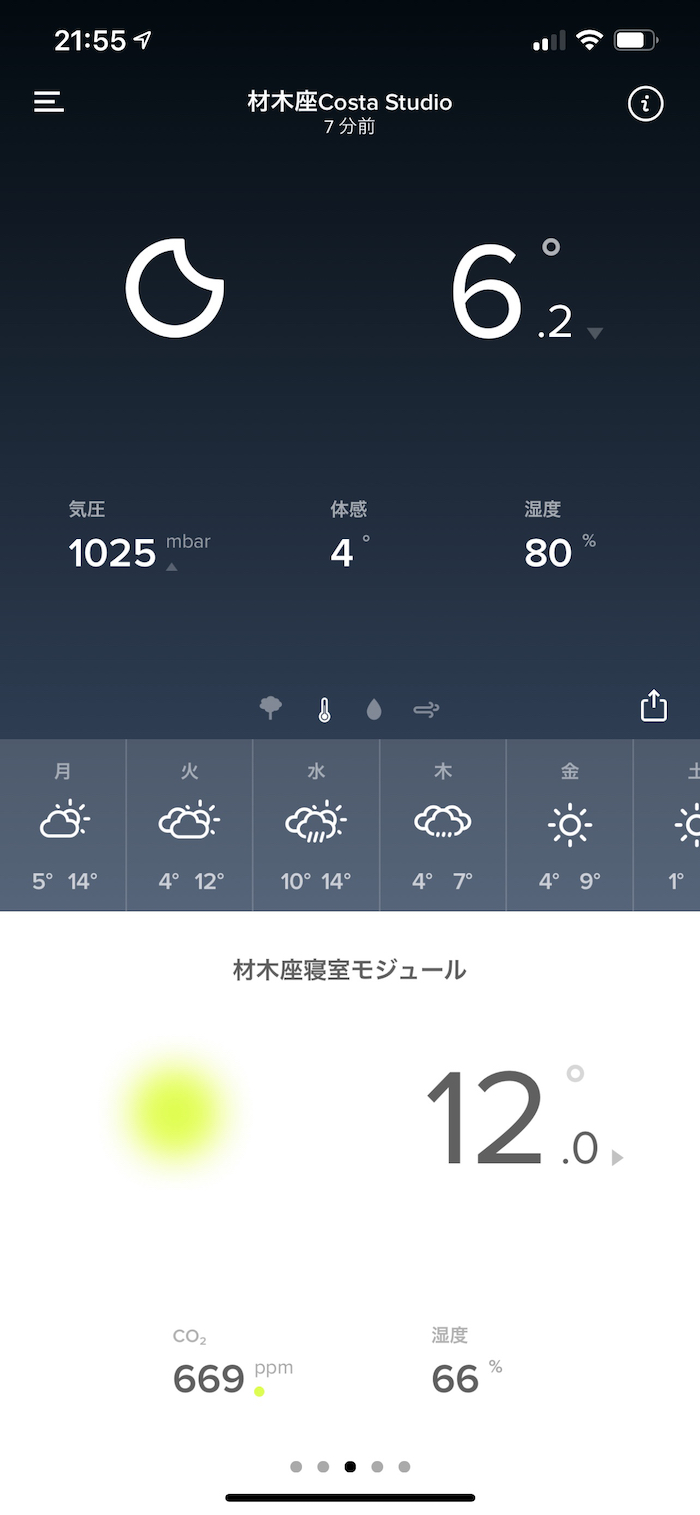700x1515 pixels.
Task: Open the station info icon
Action: point(645,103)
